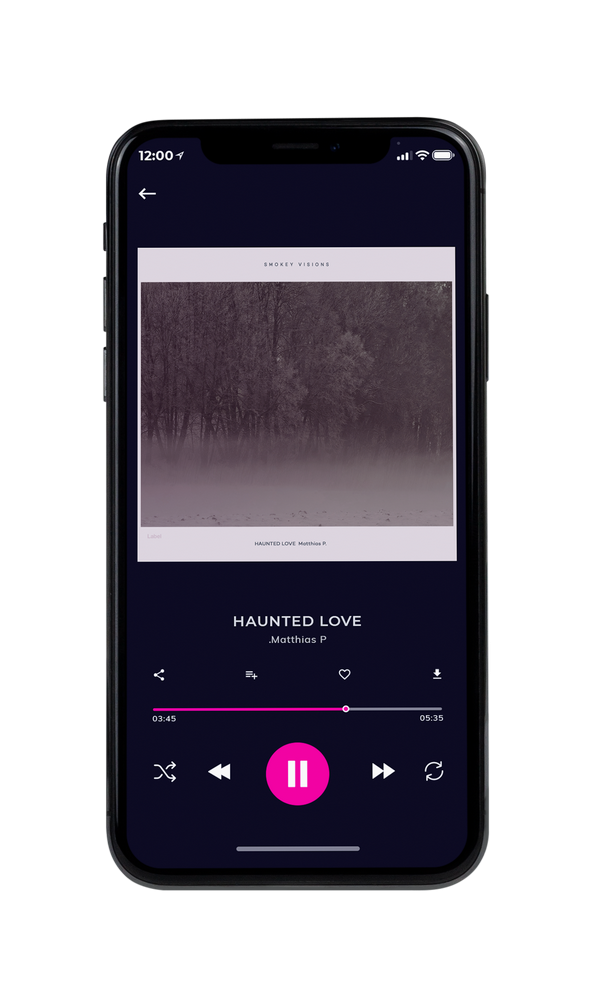Skip back to the previous track
Image resolution: width=600 pixels, height=1000 pixels.
pyautogui.click(x=219, y=772)
